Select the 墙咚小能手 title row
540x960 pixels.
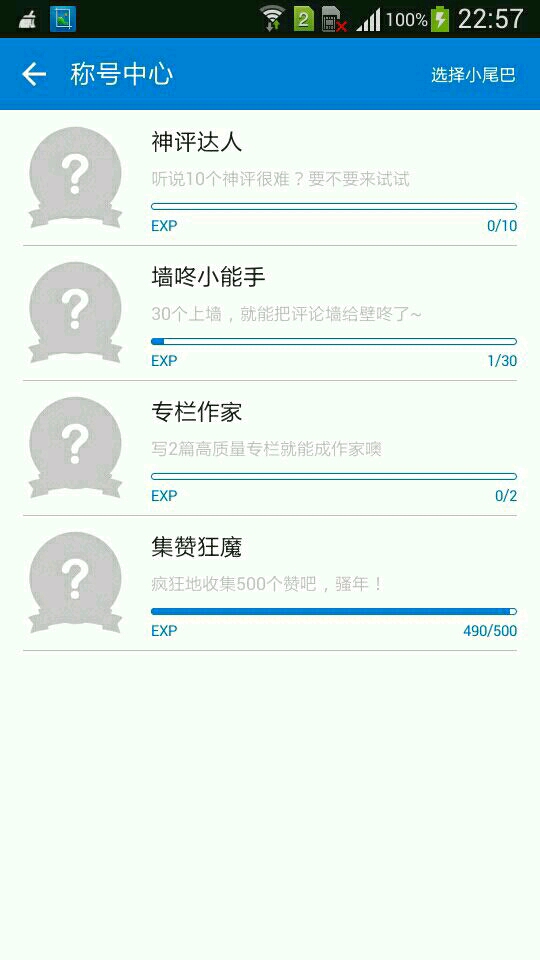270,313
